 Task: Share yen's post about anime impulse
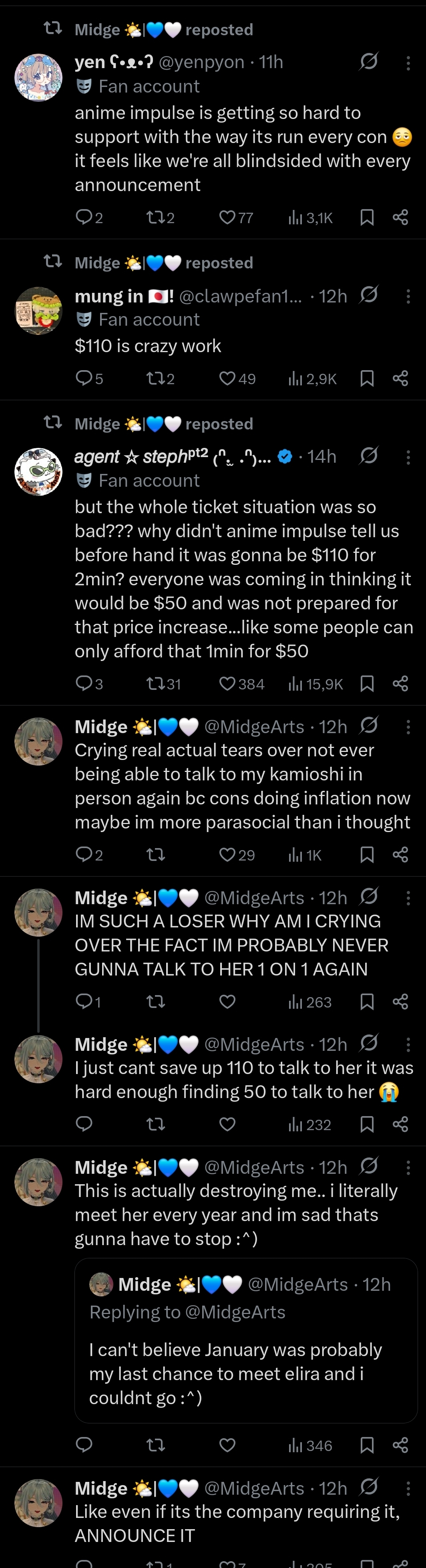pyautogui.click(x=400, y=217)
